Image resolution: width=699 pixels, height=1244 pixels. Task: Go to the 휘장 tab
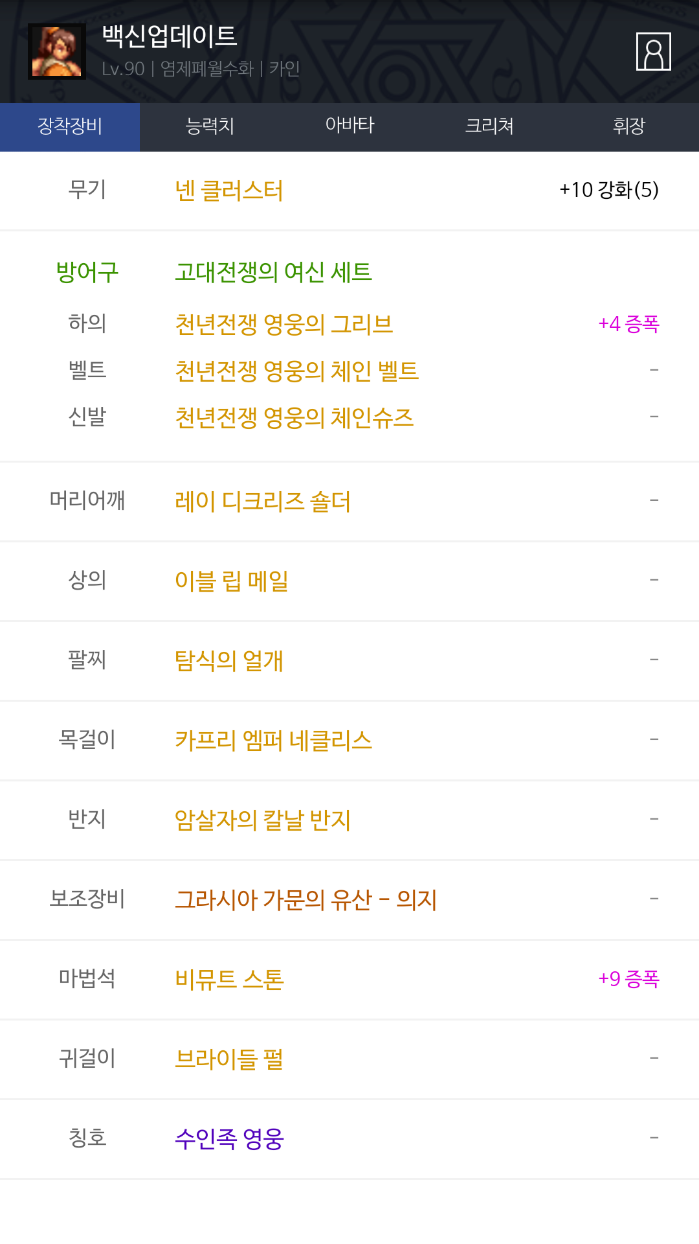[629, 127]
